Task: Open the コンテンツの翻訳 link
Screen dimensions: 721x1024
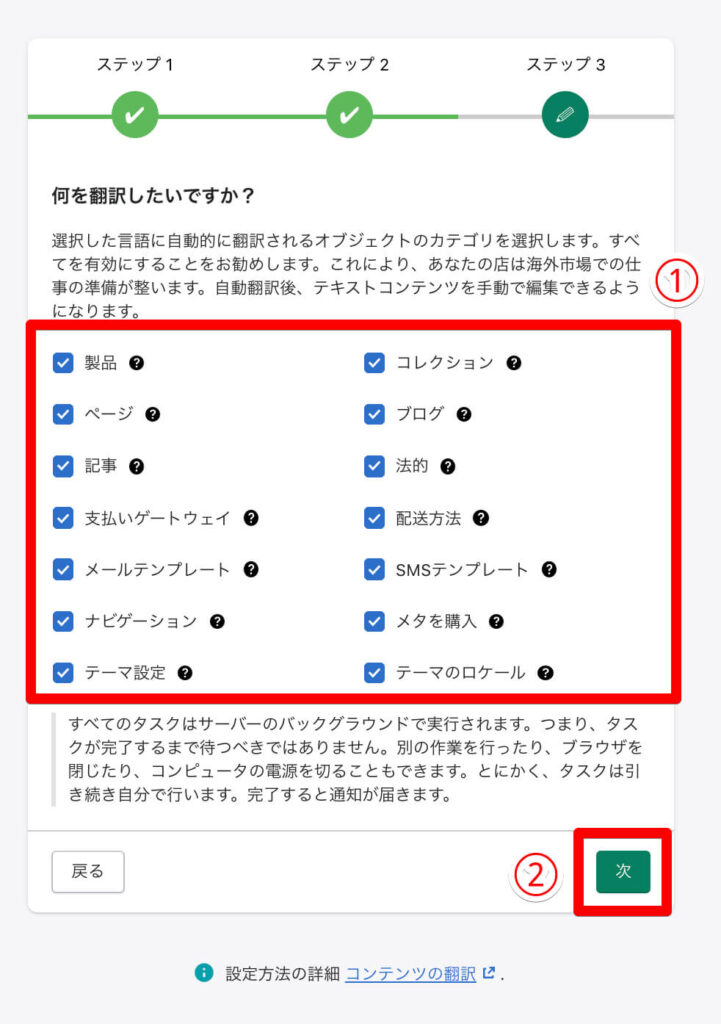Action: 413,972
